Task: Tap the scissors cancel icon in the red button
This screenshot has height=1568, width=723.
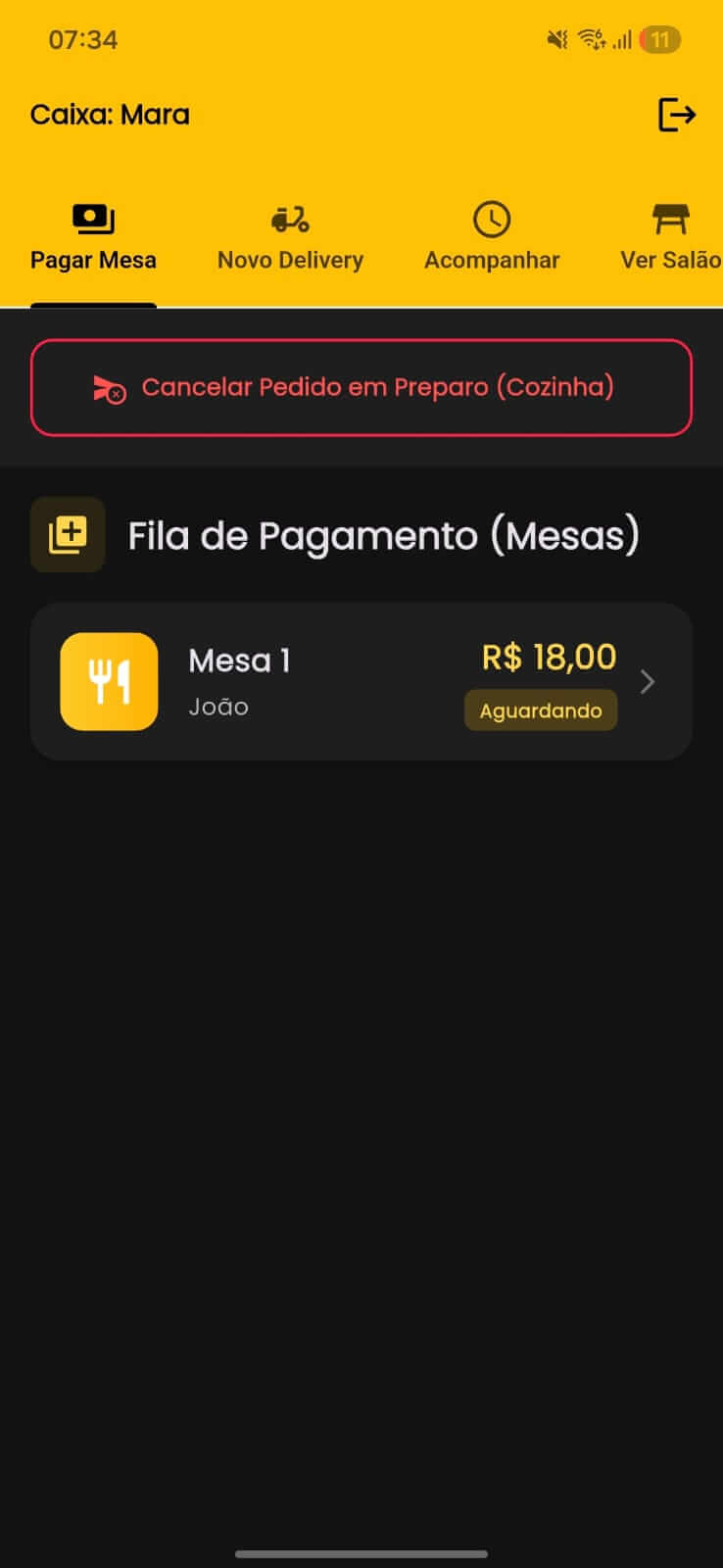Action: point(111,388)
